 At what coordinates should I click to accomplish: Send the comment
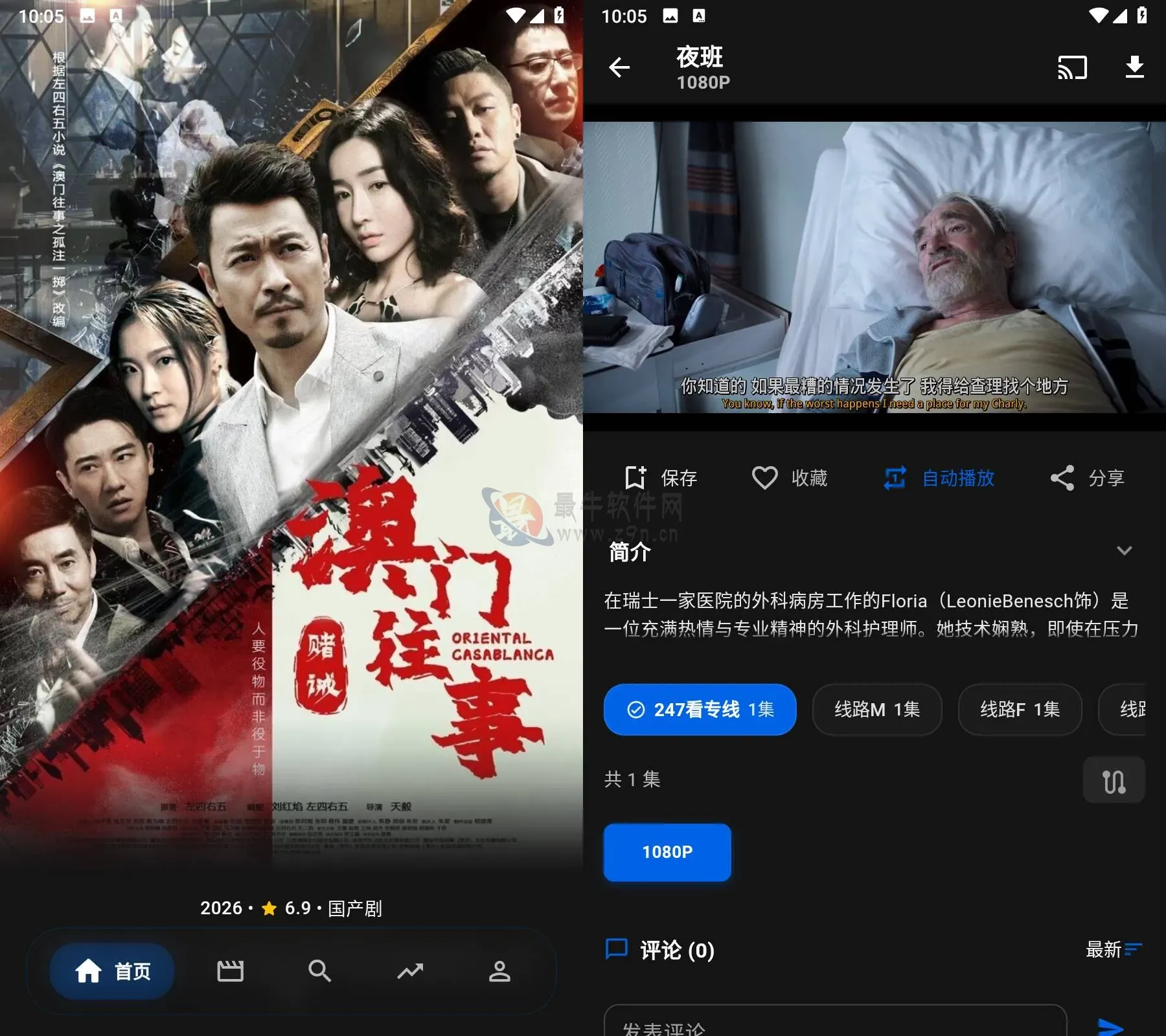click(1110, 1026)
